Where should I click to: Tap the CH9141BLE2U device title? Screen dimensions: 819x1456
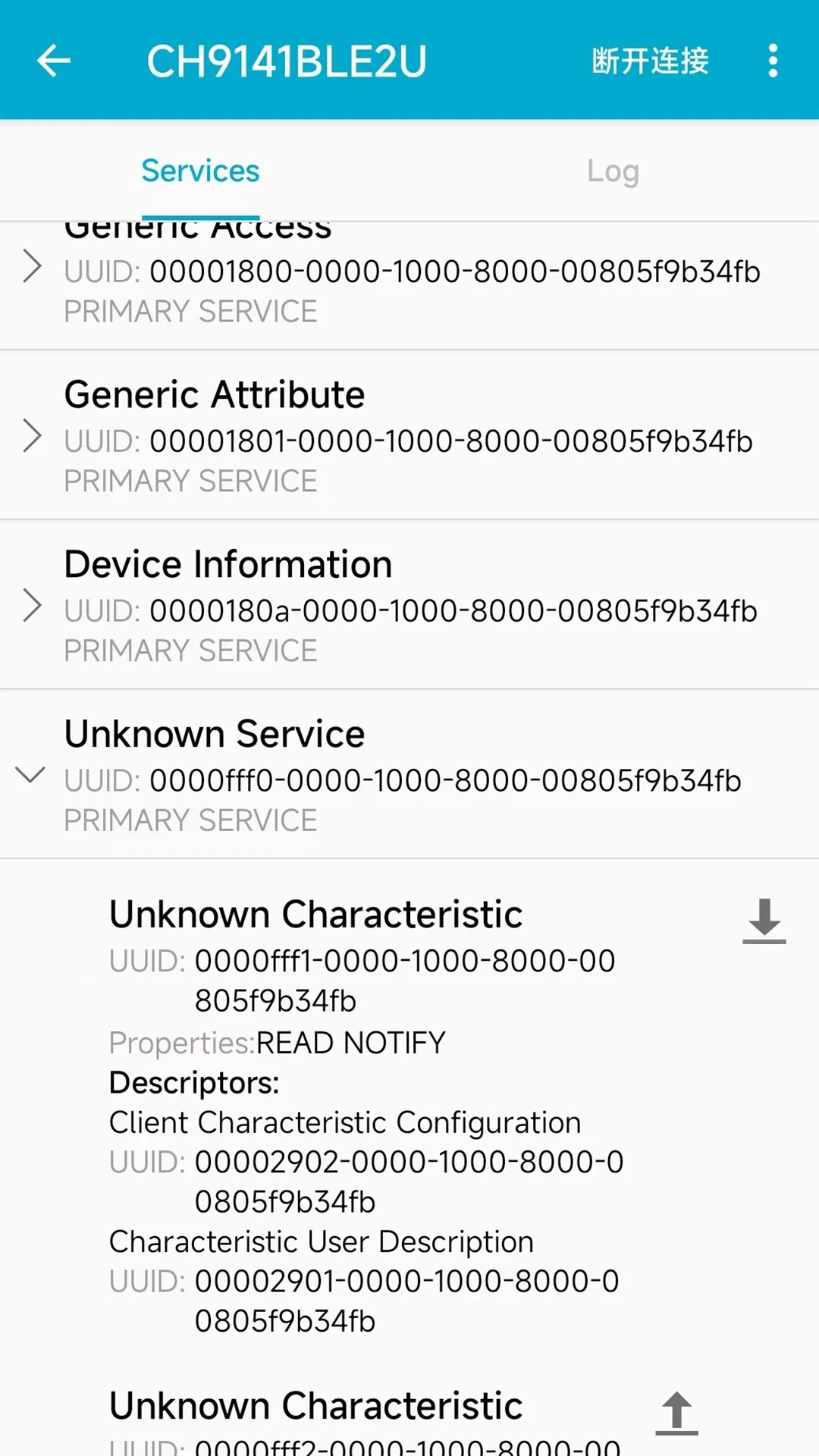287,60
